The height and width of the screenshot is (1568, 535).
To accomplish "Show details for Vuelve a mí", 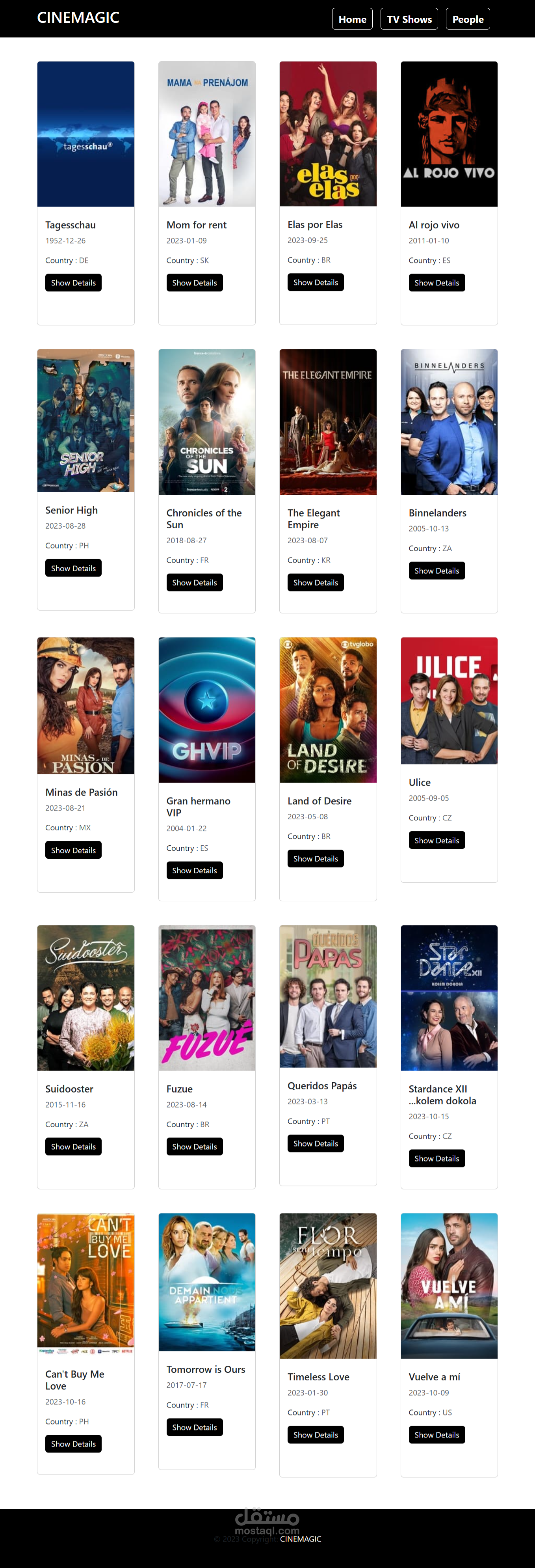I will pos(437,1435).
